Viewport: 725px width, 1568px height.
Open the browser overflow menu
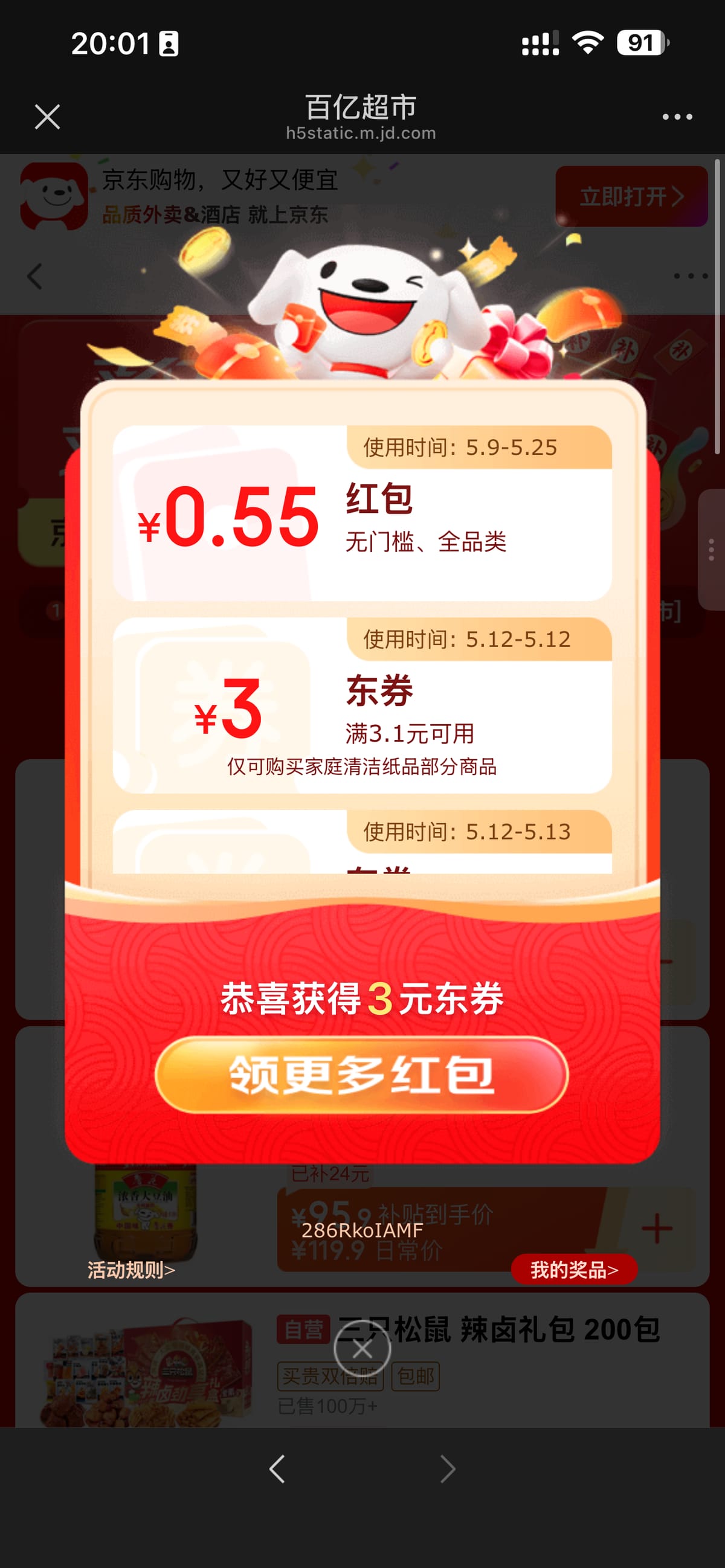[x=677, y=117]
